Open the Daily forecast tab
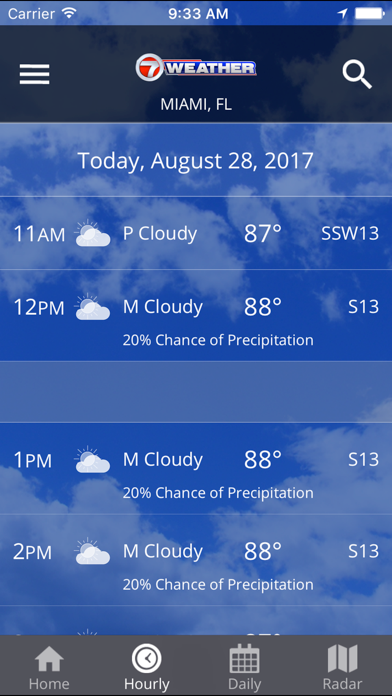Screen dimensions: 392x696 244,667
